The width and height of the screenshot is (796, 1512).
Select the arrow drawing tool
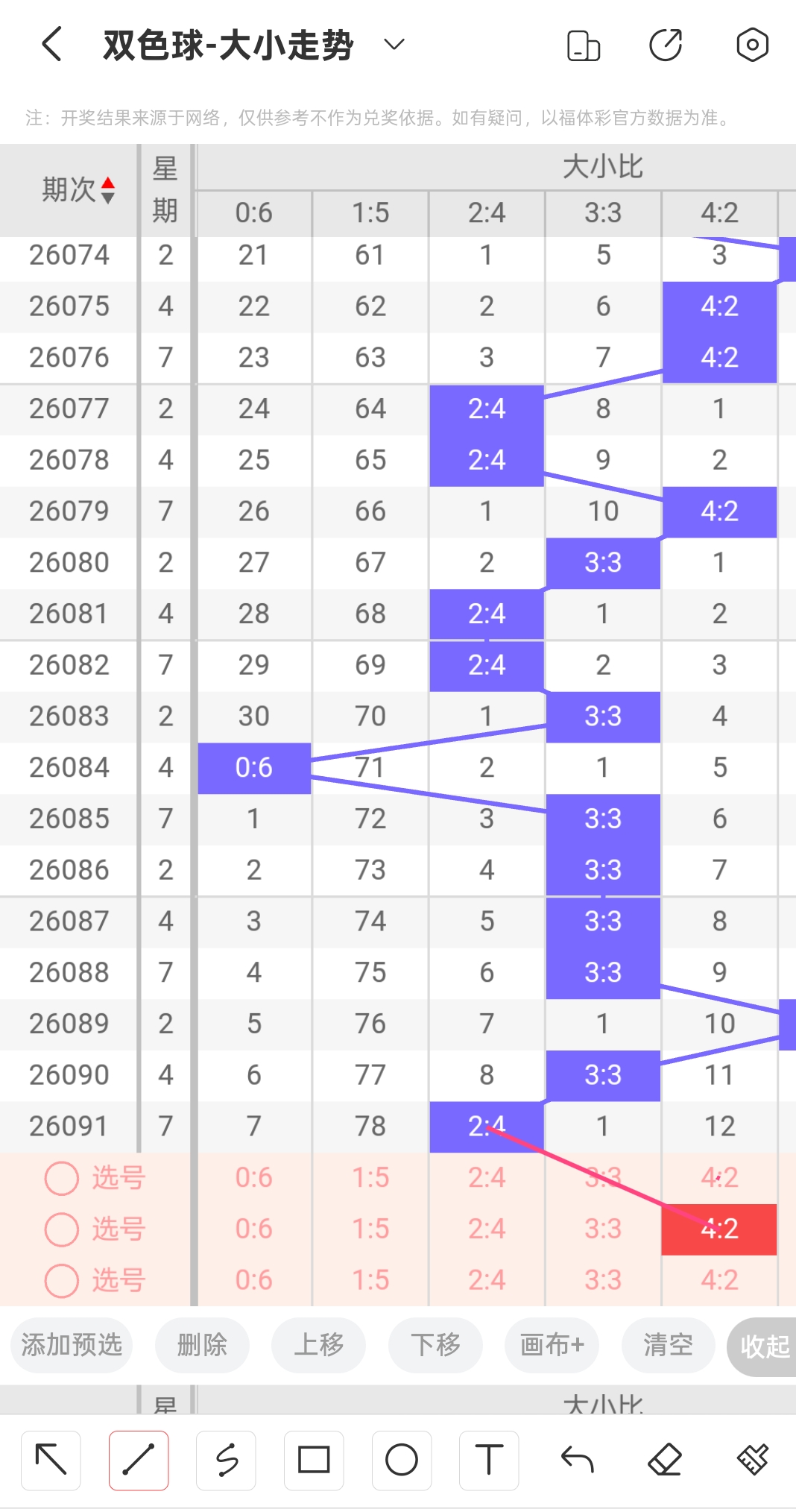point(51,1460)
